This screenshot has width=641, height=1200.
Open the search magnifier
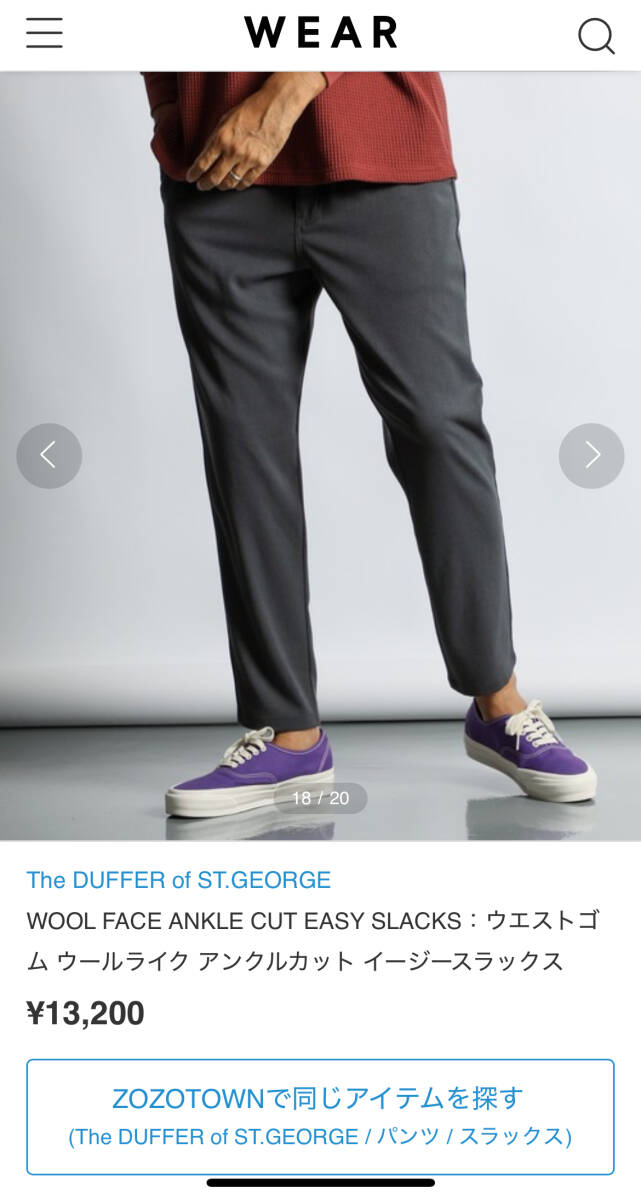(x=596, y=36)
